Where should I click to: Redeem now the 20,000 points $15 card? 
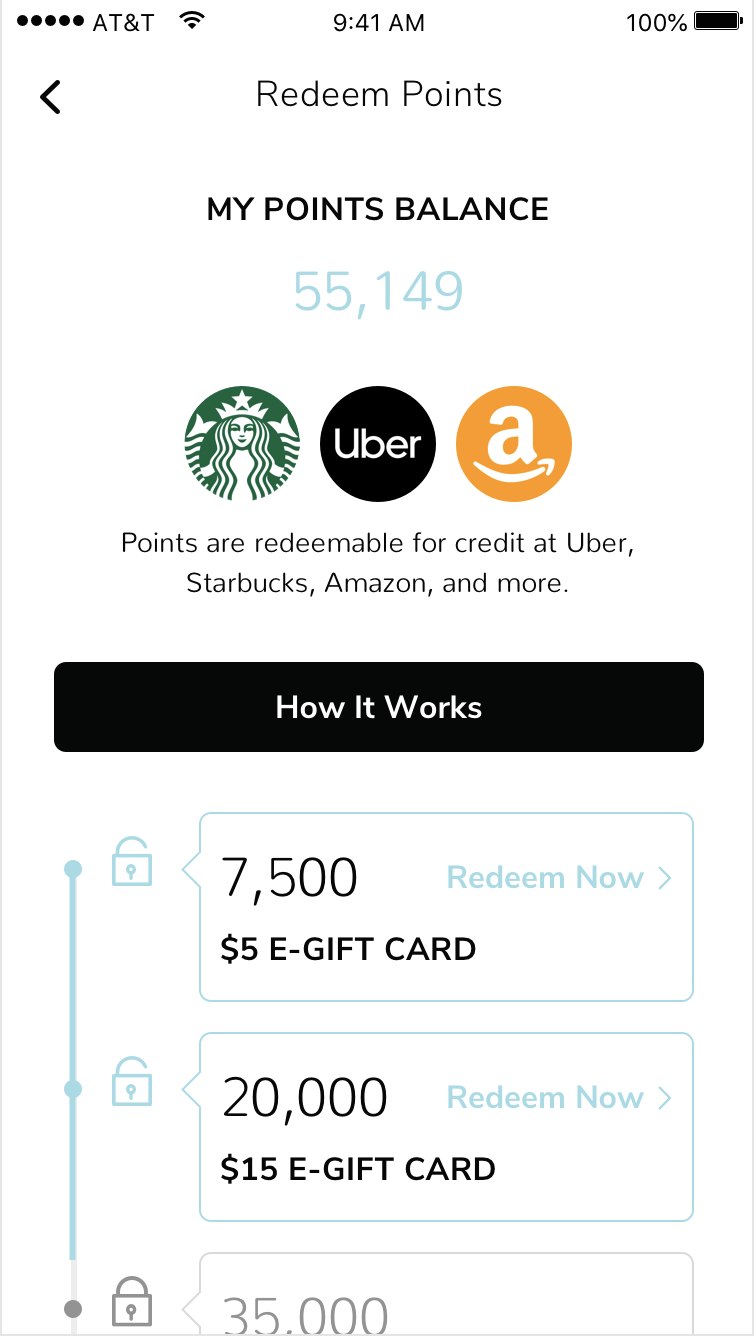coord(559,1098)
